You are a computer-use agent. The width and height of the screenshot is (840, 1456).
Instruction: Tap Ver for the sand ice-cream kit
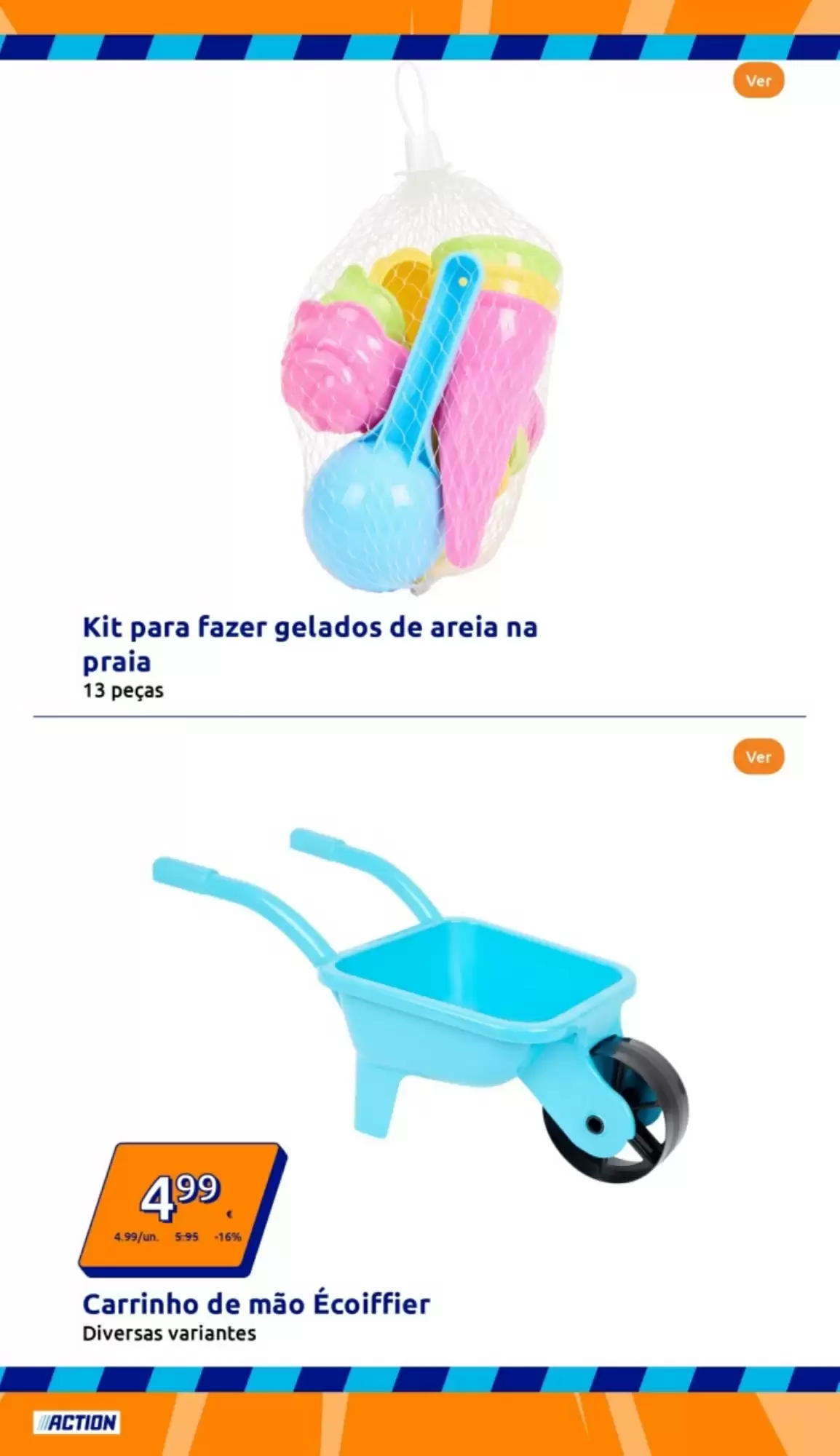[758, 81]
